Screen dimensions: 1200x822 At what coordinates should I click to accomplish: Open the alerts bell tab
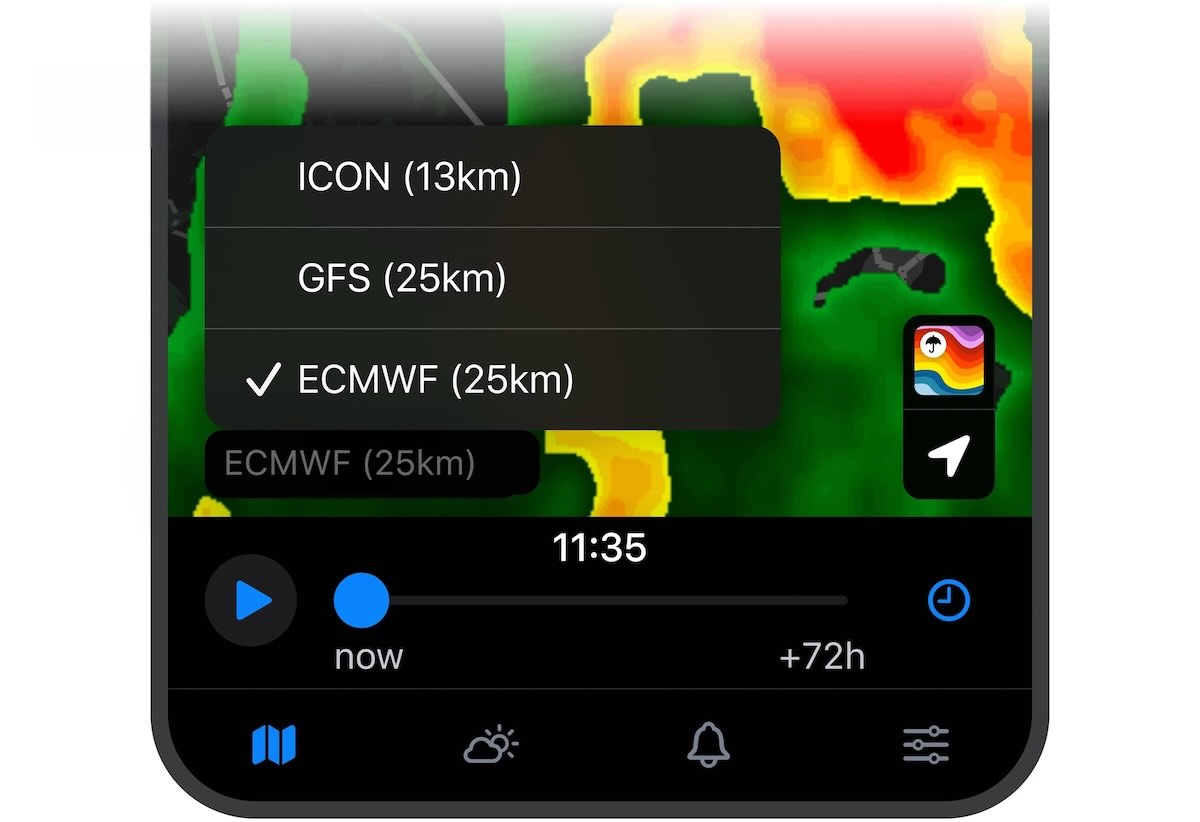pyautogui.click(x=708, y=745)
